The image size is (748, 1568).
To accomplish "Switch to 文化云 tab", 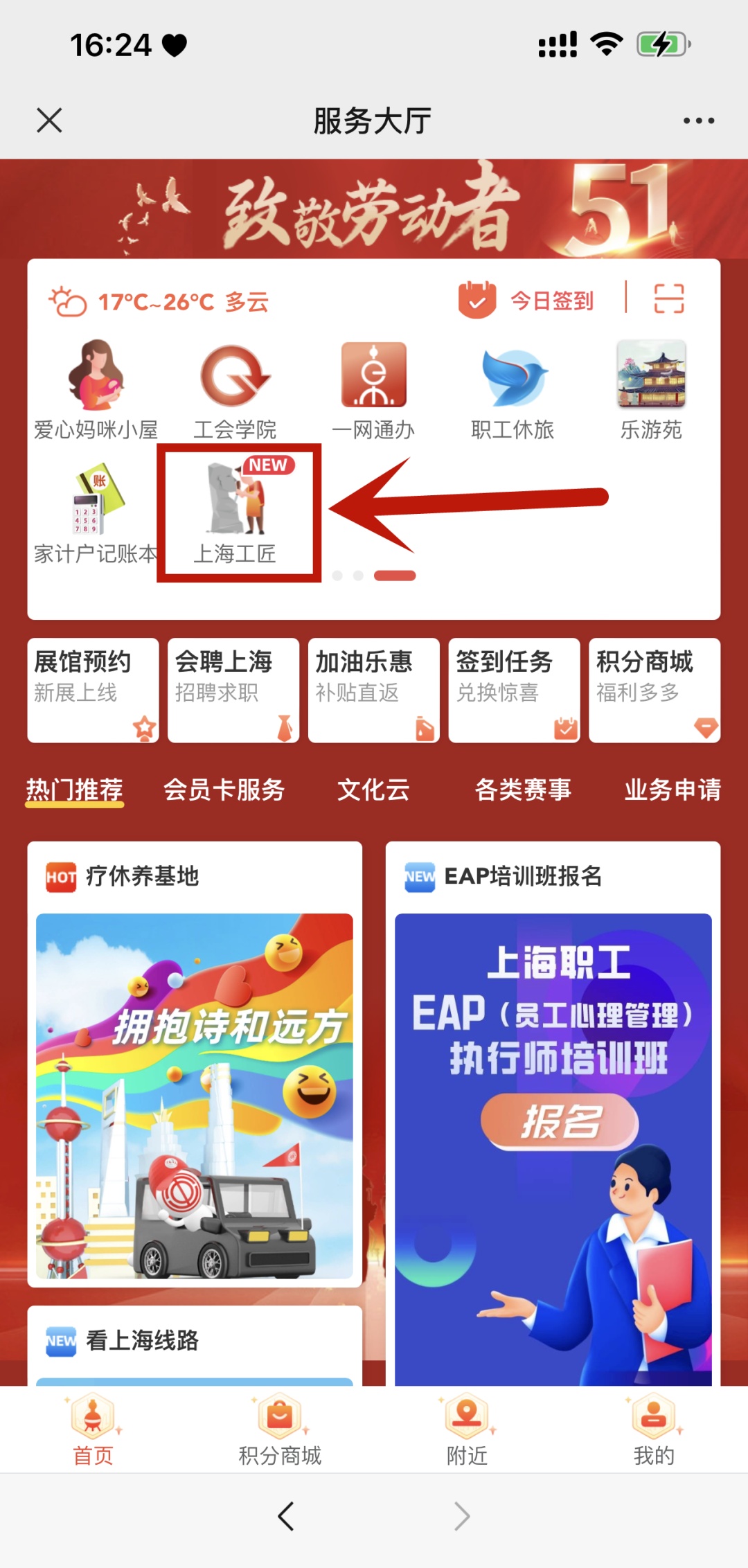I will pyautogui.click(x=373, y=790).
